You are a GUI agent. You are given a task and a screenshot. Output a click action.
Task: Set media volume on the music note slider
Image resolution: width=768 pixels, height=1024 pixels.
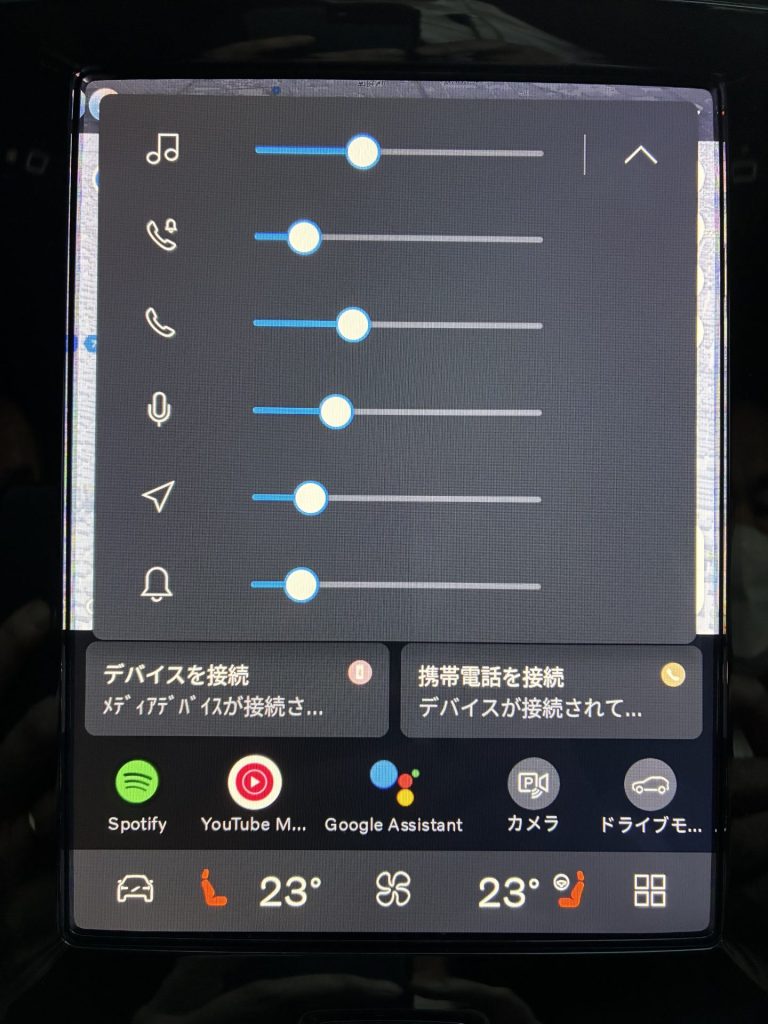[x=362, y=153]
